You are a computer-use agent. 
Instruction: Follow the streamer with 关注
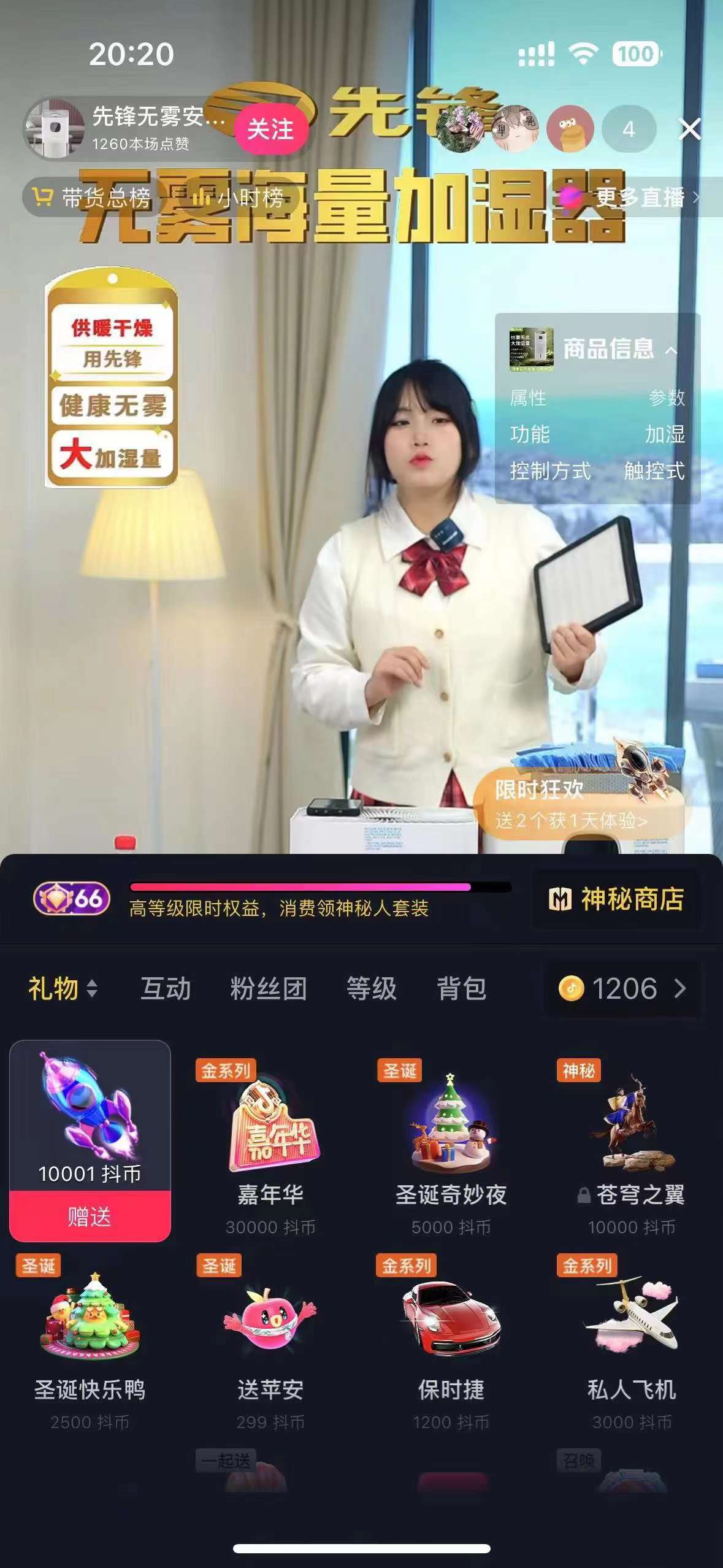coord(270,129)
